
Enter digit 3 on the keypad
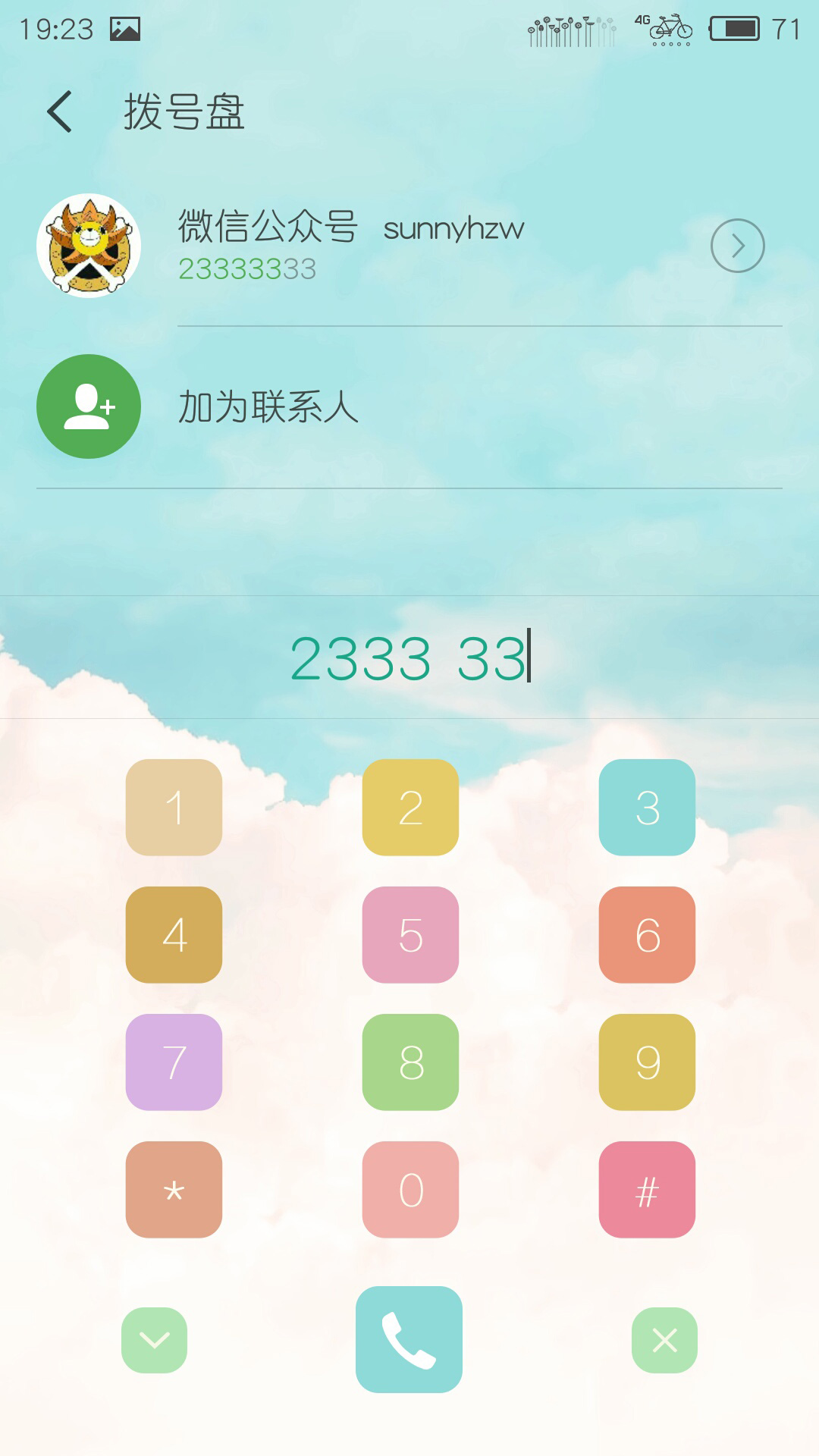[647, 808]
